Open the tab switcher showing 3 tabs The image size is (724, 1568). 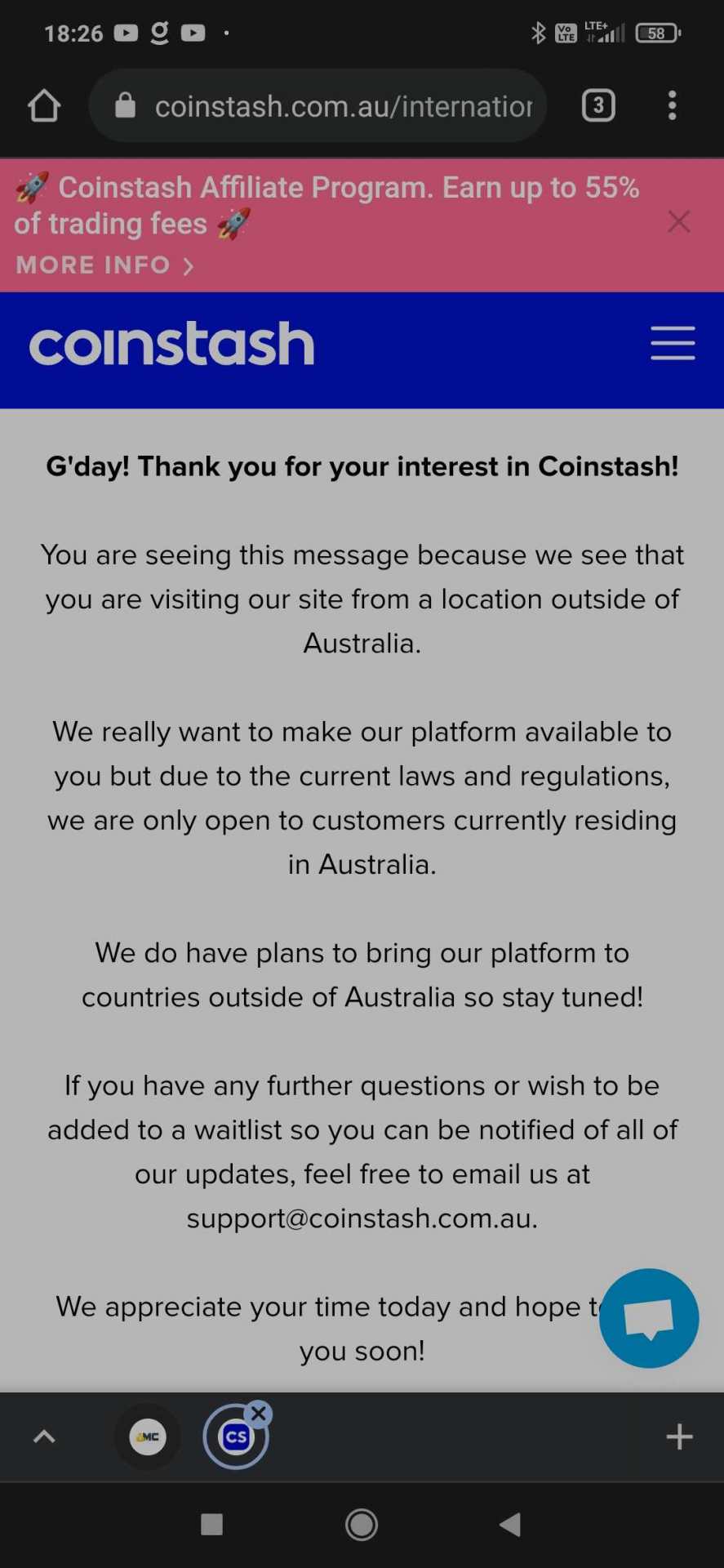point(598,105)
